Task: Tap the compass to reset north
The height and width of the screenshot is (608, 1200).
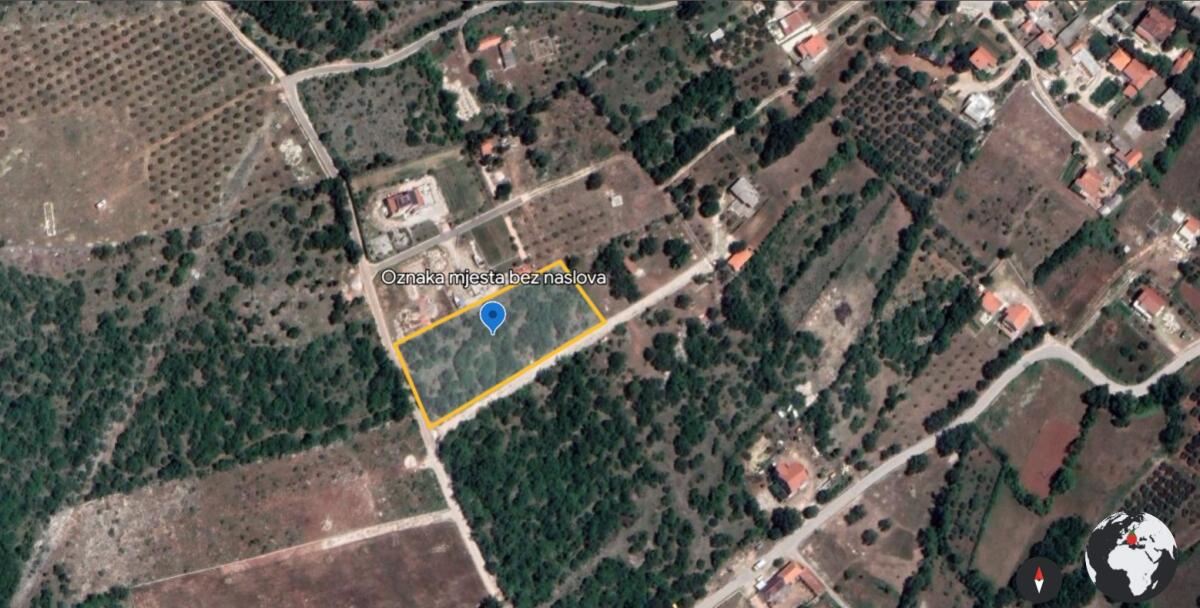Action: coord(1038,578)
